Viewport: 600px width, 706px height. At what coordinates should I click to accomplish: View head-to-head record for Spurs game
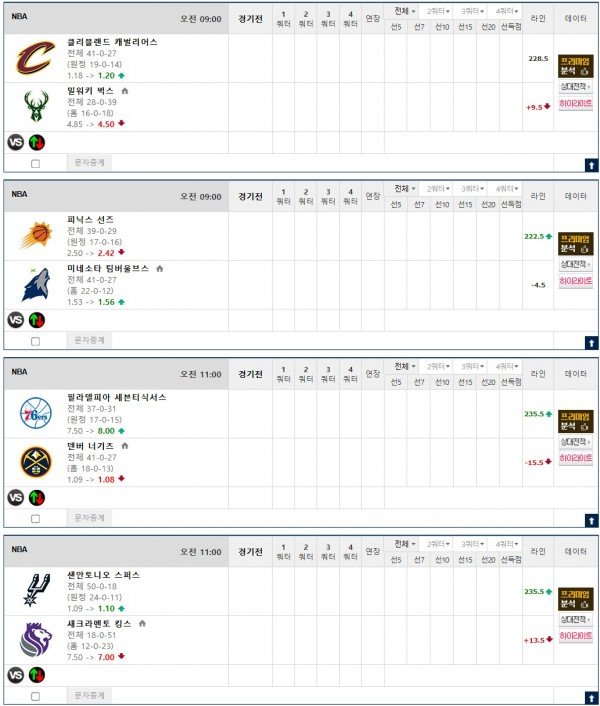point(575,620)
